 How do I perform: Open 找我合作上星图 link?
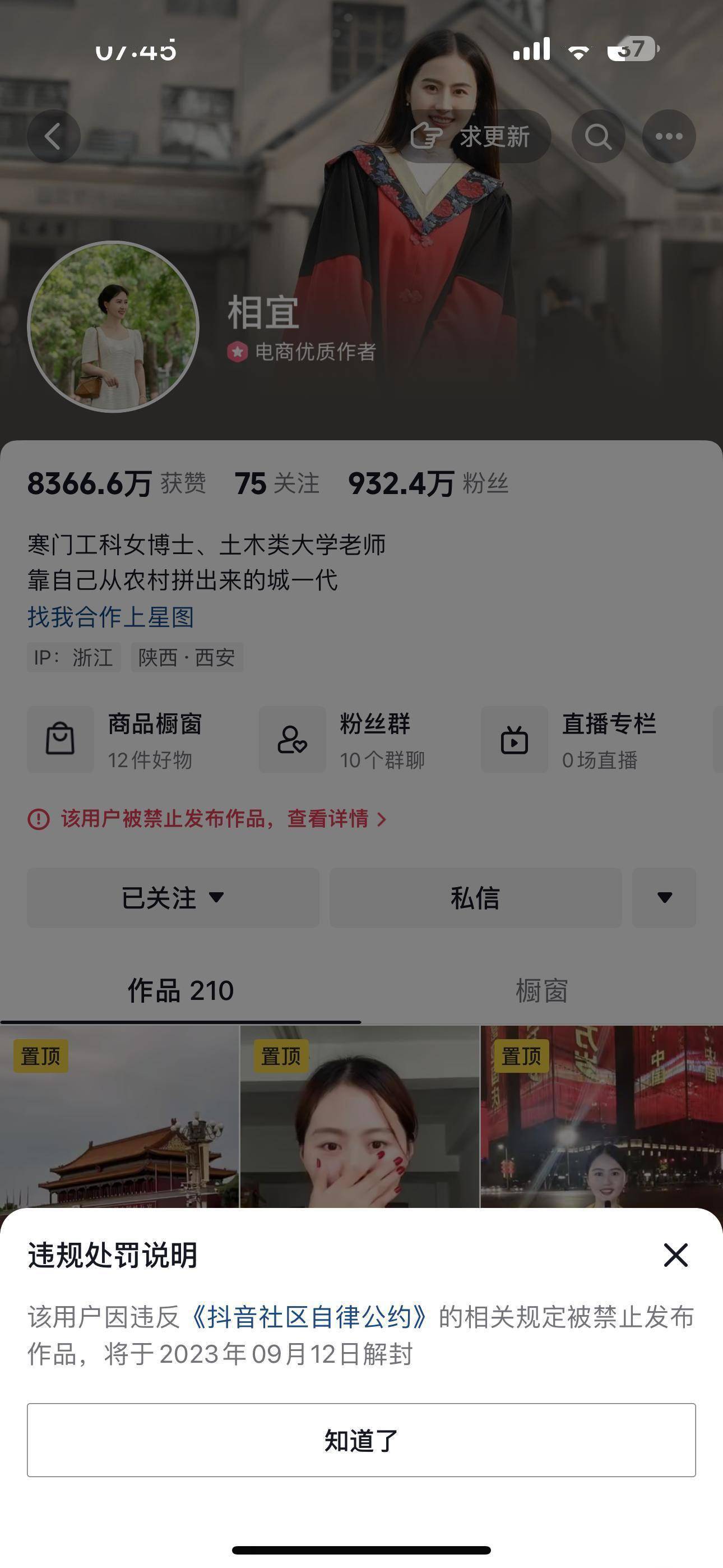point(111,617)
